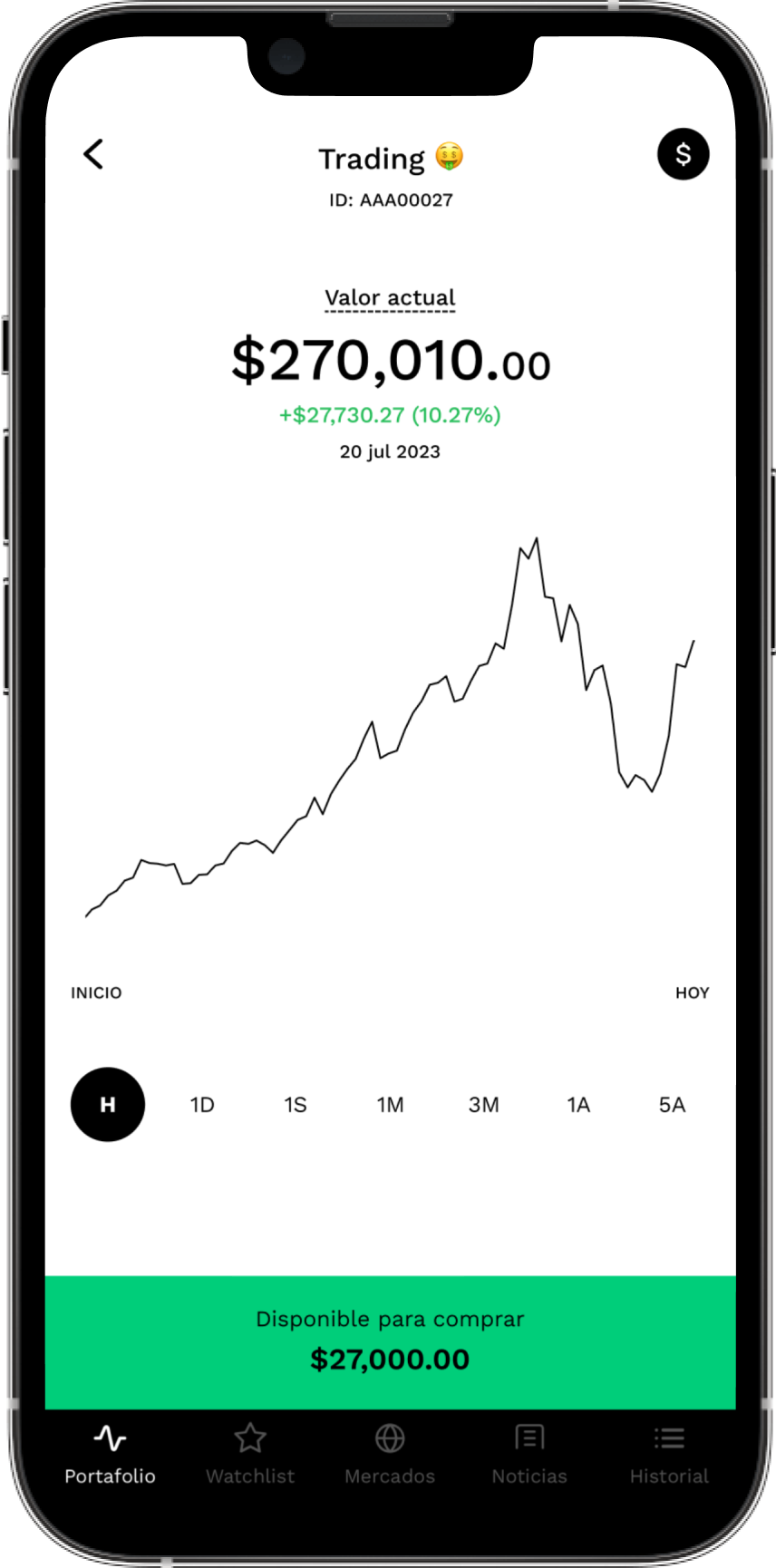Show the 1S weekly chart
Screen dimensions: 776x1568
[x=296, y=1105]
